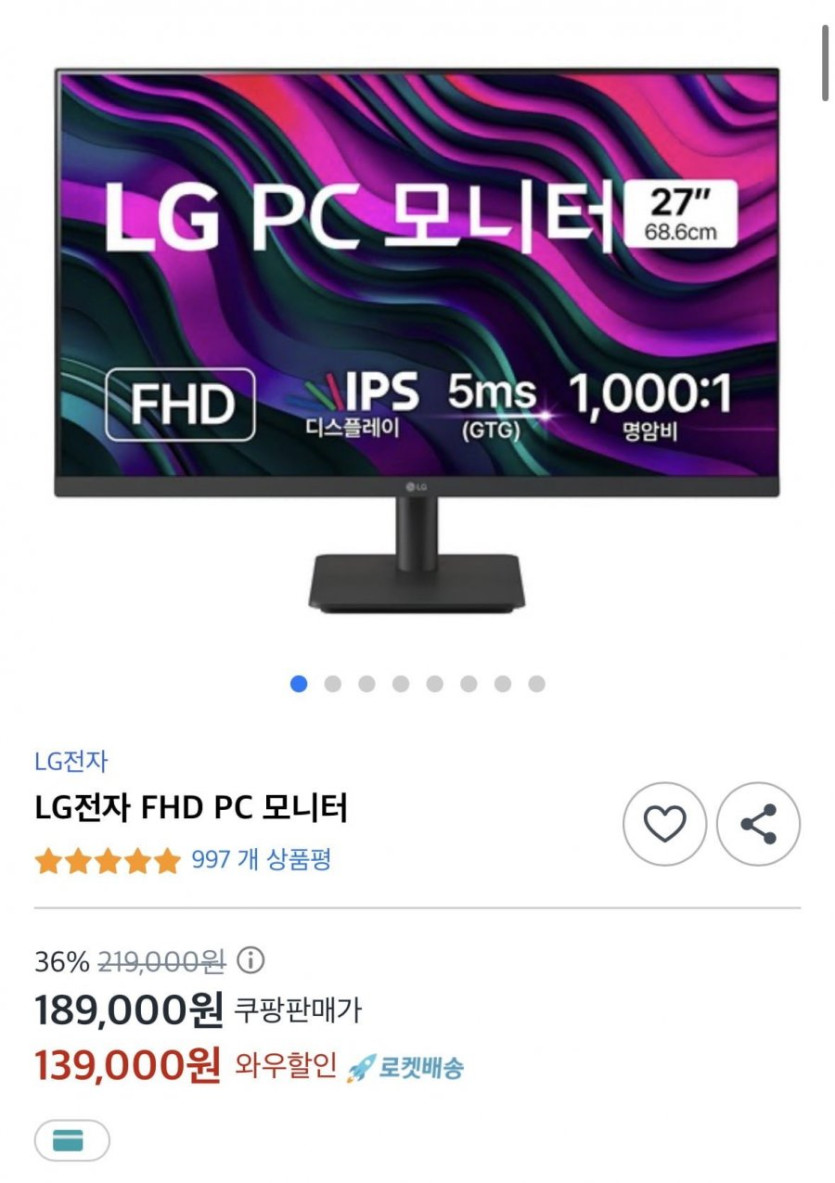
Task: Open the 997 product reviews
Action: [260, 859]
